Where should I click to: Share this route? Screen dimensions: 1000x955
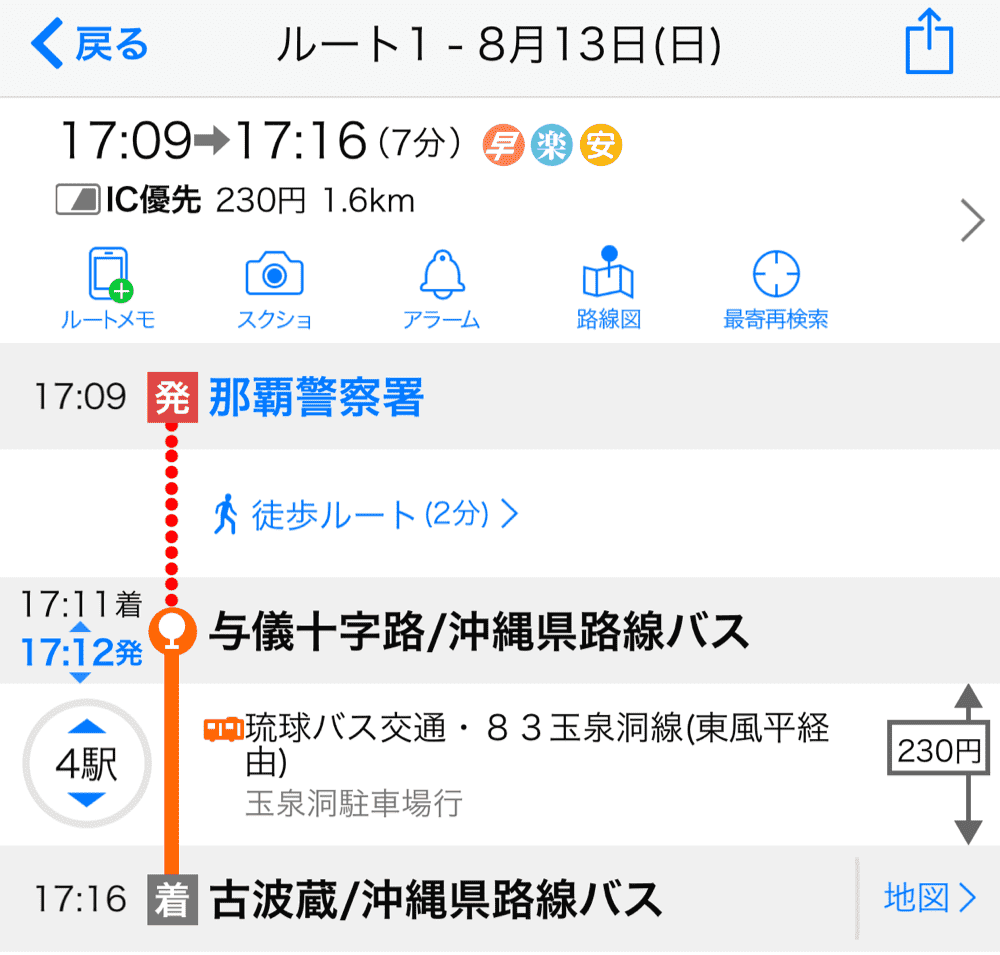pos(929,45)
